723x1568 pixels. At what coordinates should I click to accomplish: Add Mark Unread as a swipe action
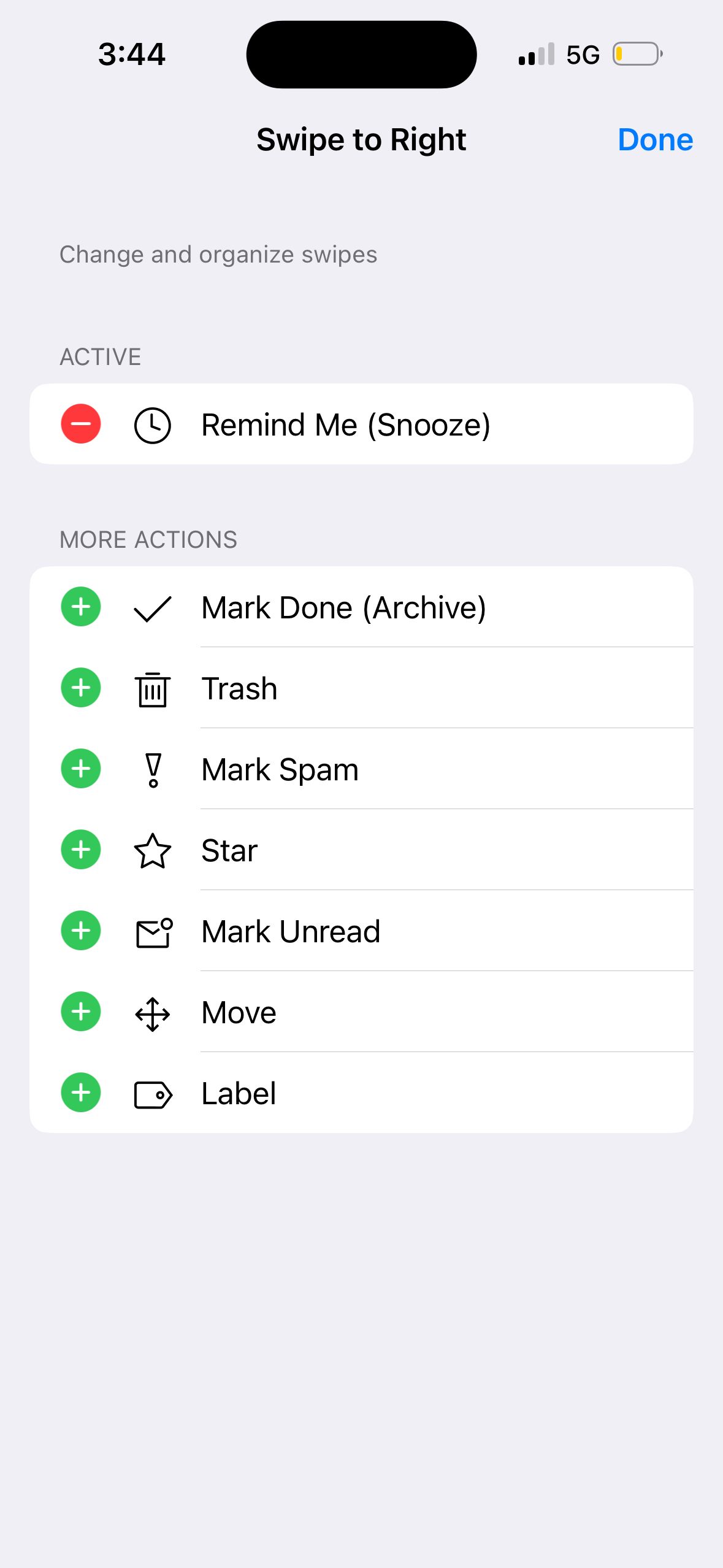pyautogui.click(x=80, y=931)
